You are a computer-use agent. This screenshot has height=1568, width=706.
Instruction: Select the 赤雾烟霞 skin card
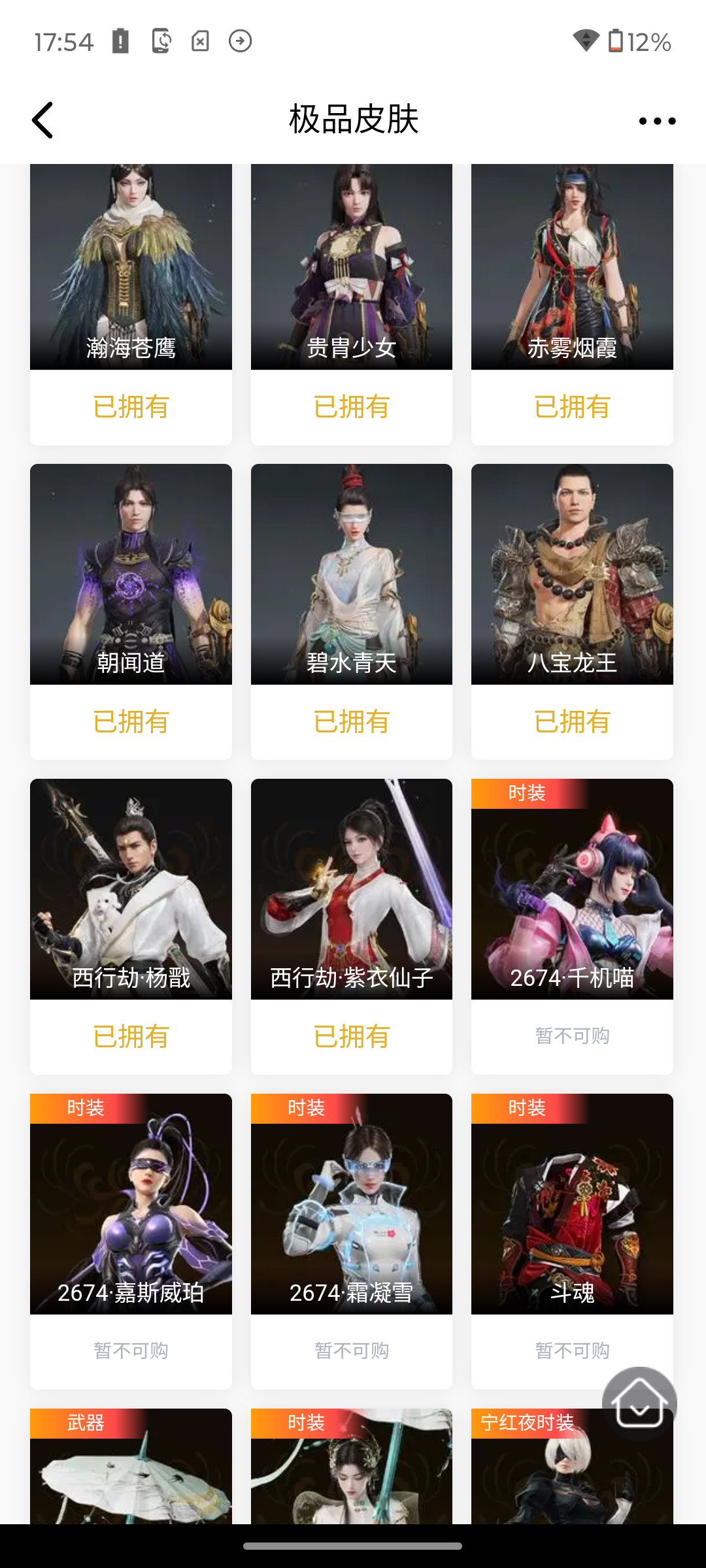pos(572,274)
